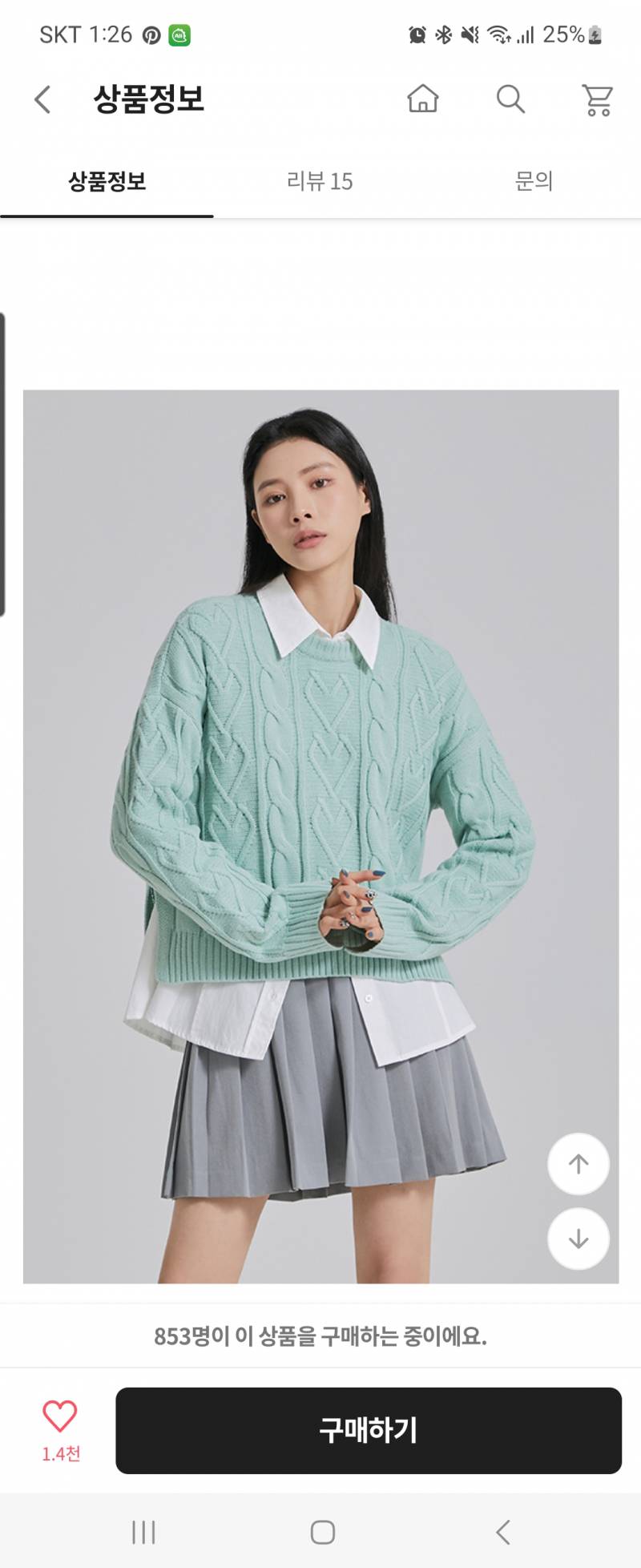Open the home icon in the top bar
Image resolution: width=641 pixels, height=1568 pixels.
point(422,99)
